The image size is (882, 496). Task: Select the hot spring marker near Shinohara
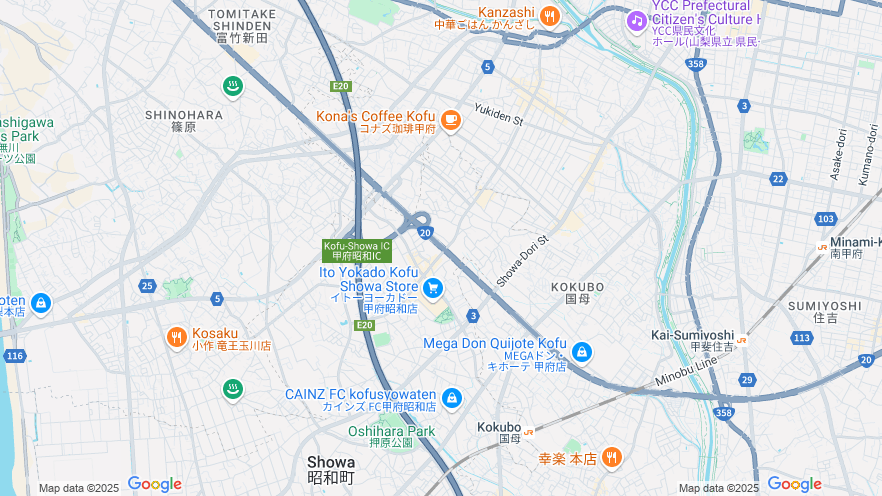[x=232, y=87]
